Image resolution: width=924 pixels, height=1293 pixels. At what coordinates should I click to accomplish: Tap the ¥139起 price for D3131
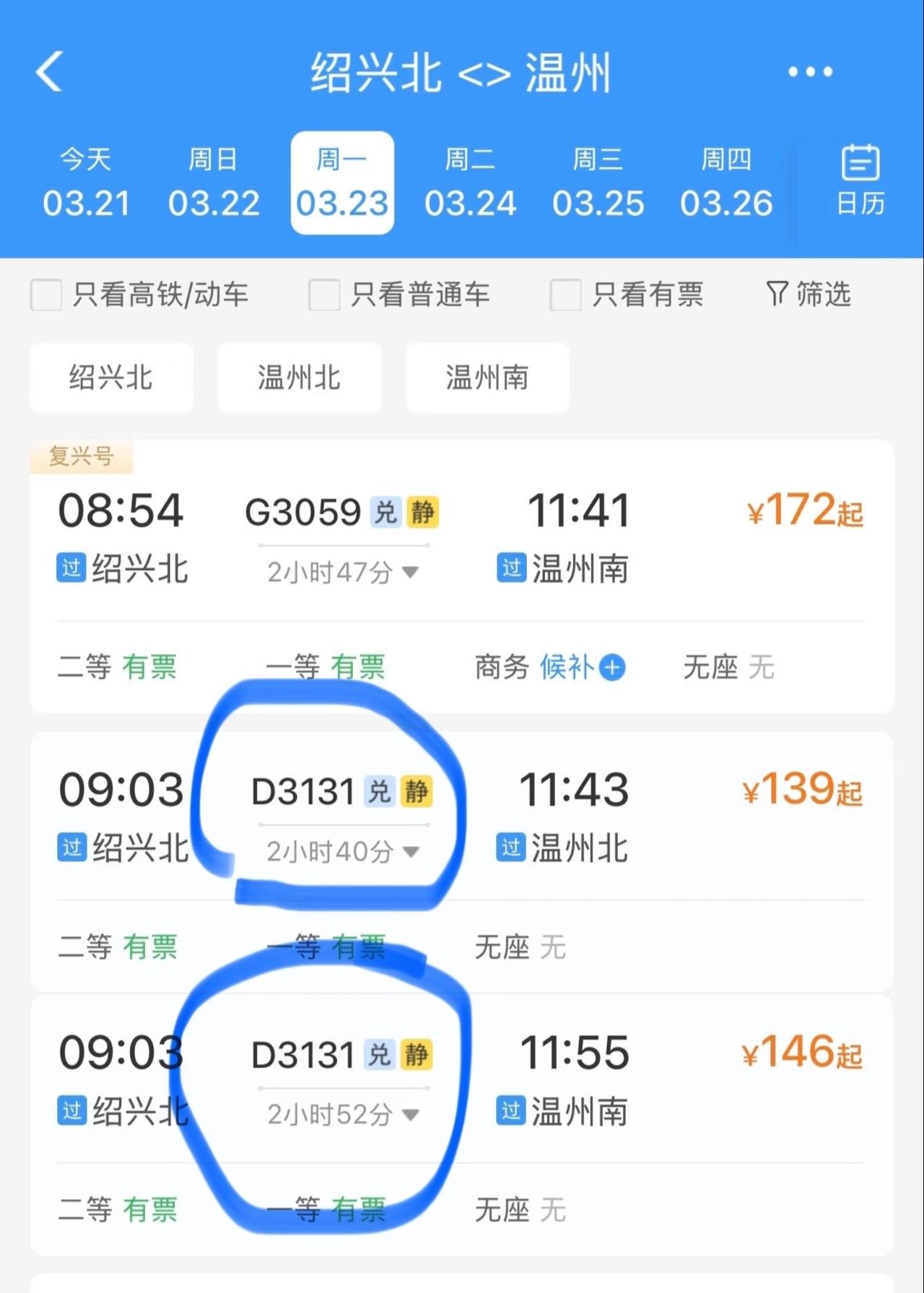(803, 791)
